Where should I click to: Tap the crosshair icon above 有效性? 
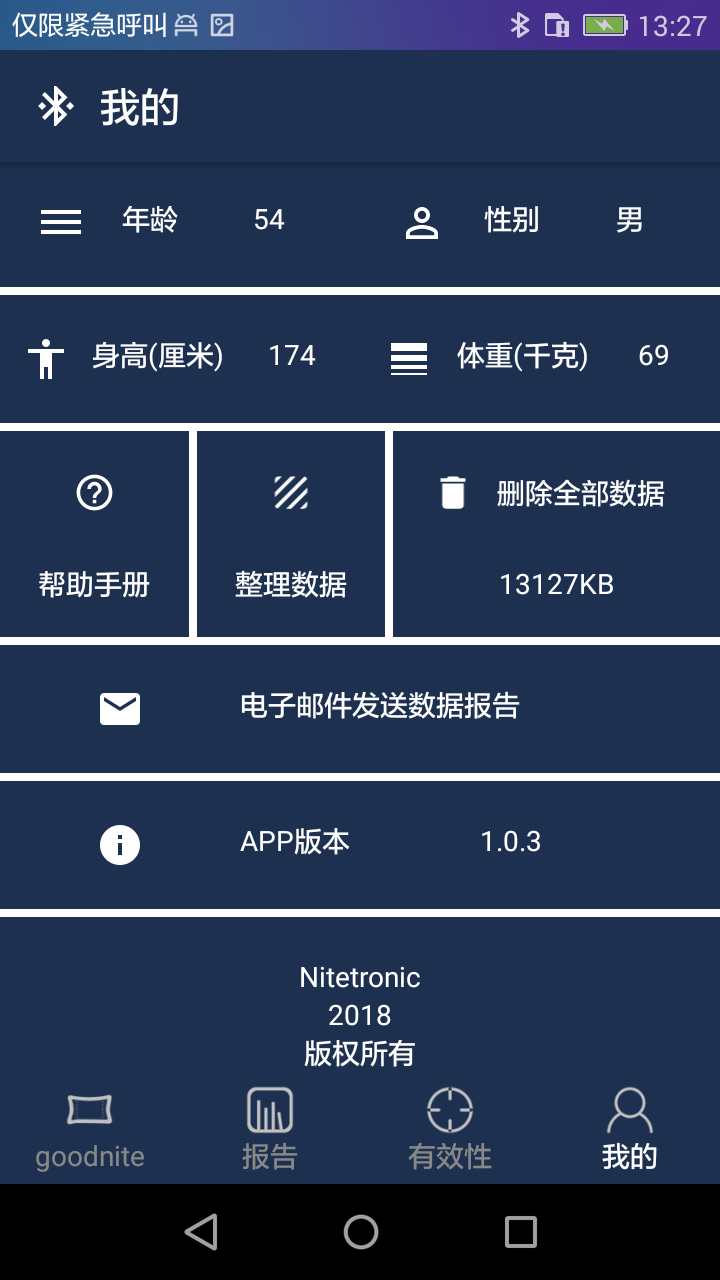pos(450,1108)
